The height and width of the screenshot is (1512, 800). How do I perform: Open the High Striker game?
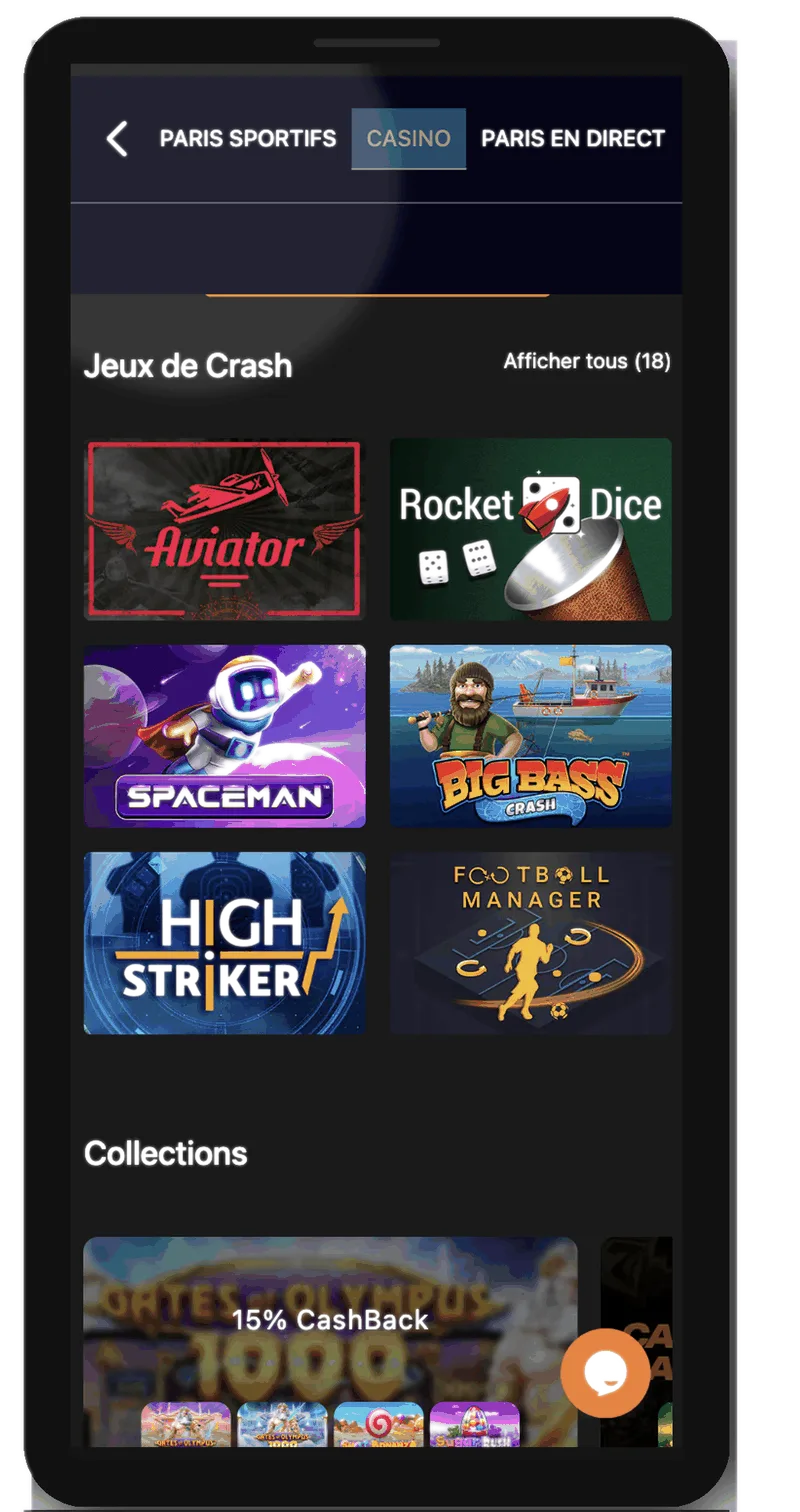[x=224, y=943]
